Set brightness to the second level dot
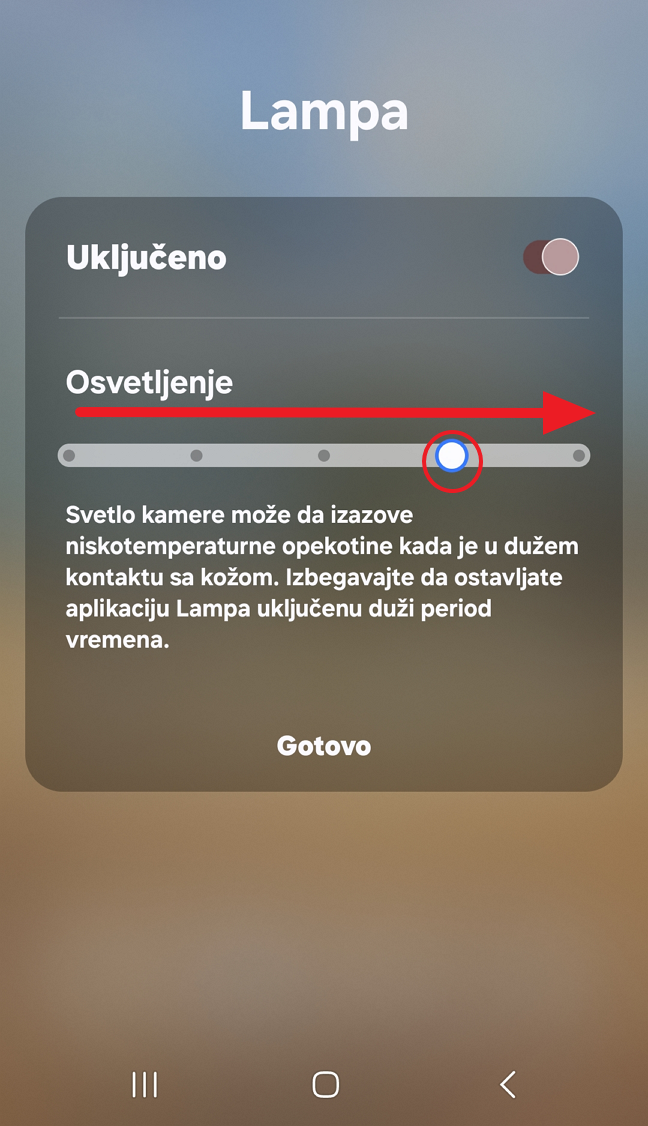The image size is (648, 1126). click(x=196, y=455)
